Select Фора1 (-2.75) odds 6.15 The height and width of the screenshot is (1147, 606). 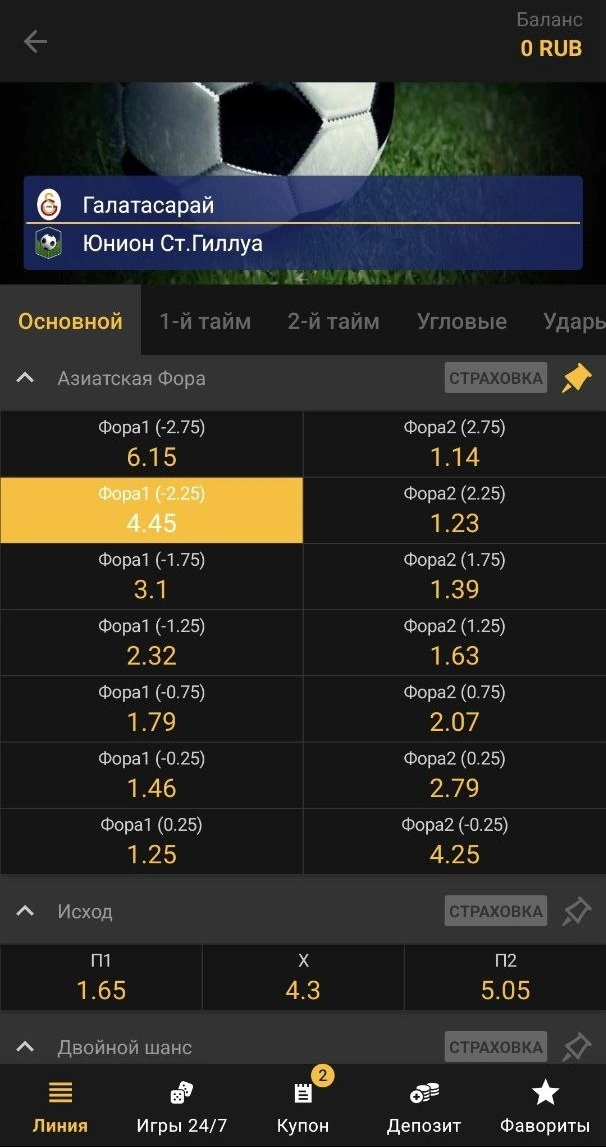[x=151, y=444]
